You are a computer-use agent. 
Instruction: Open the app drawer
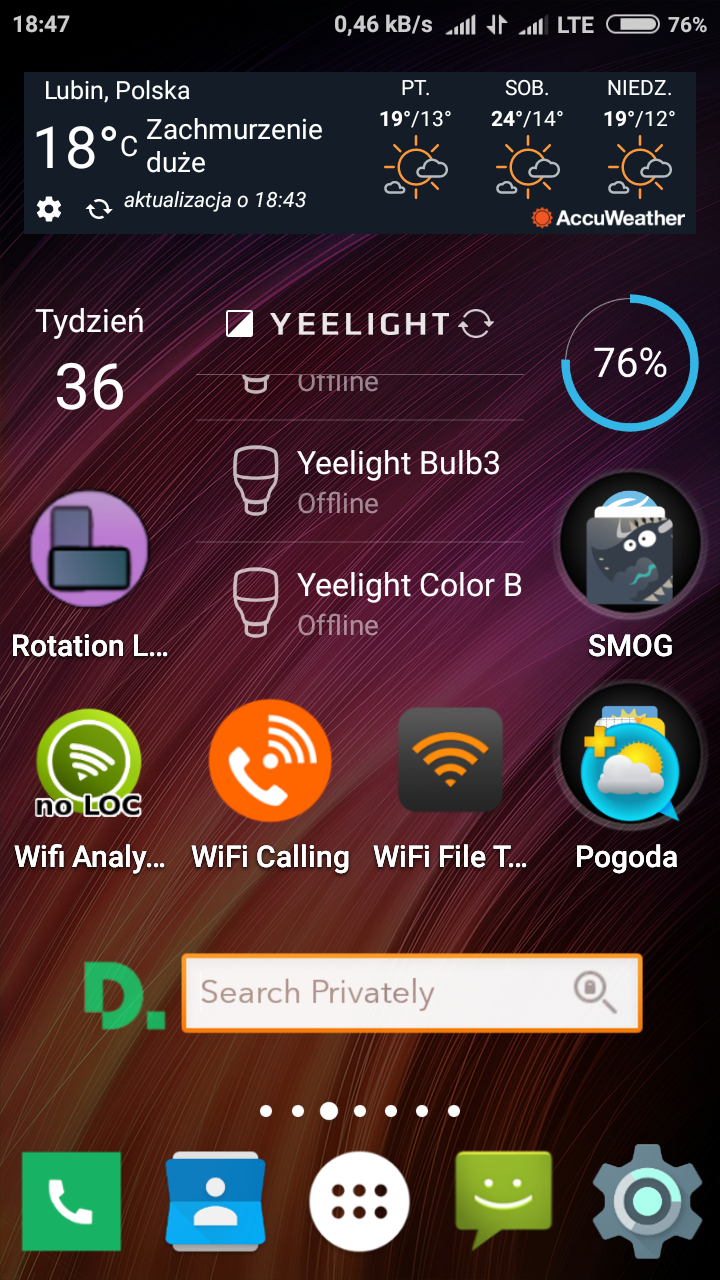[x=359, y=1201]
